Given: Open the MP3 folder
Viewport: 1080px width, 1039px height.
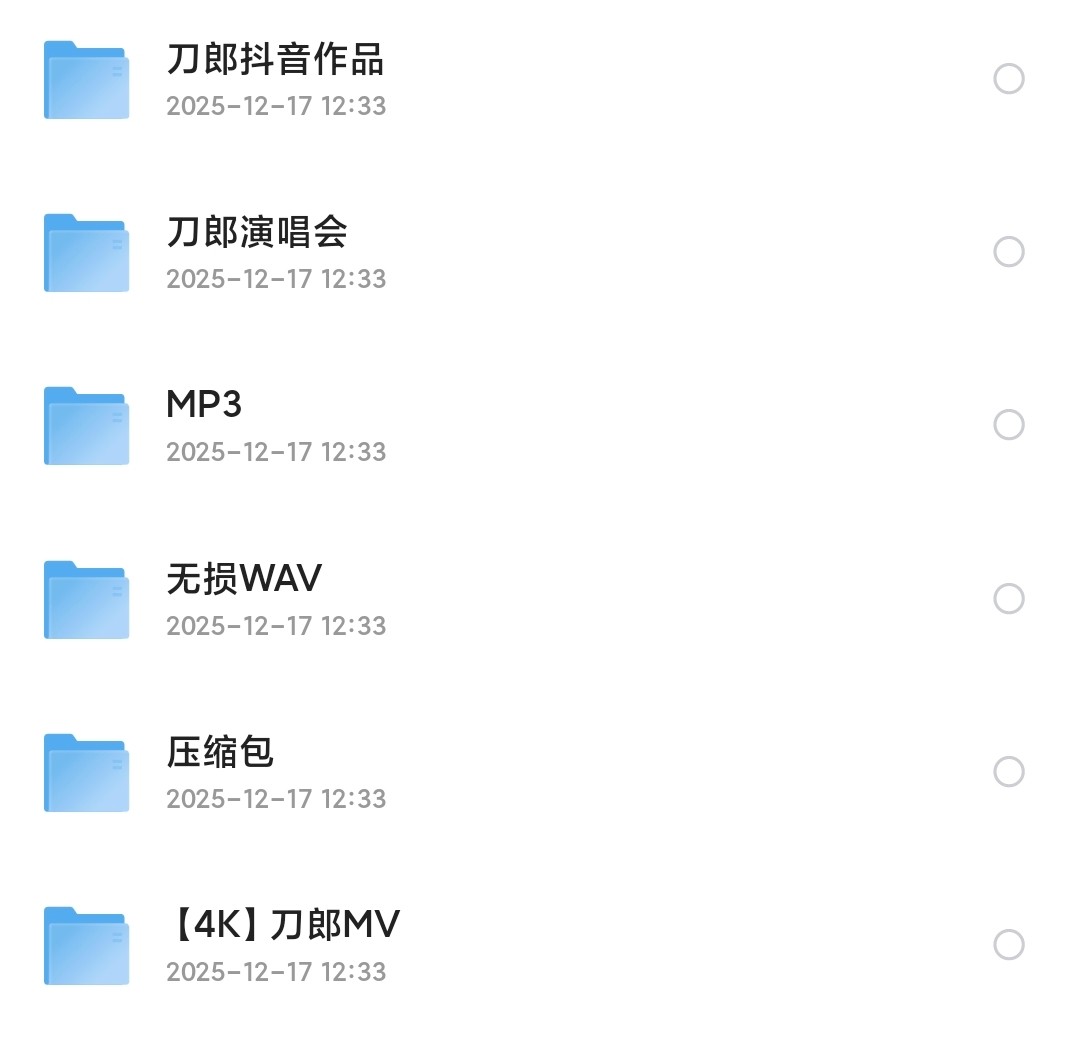Looking at the screenshot, I should [205, 406].
